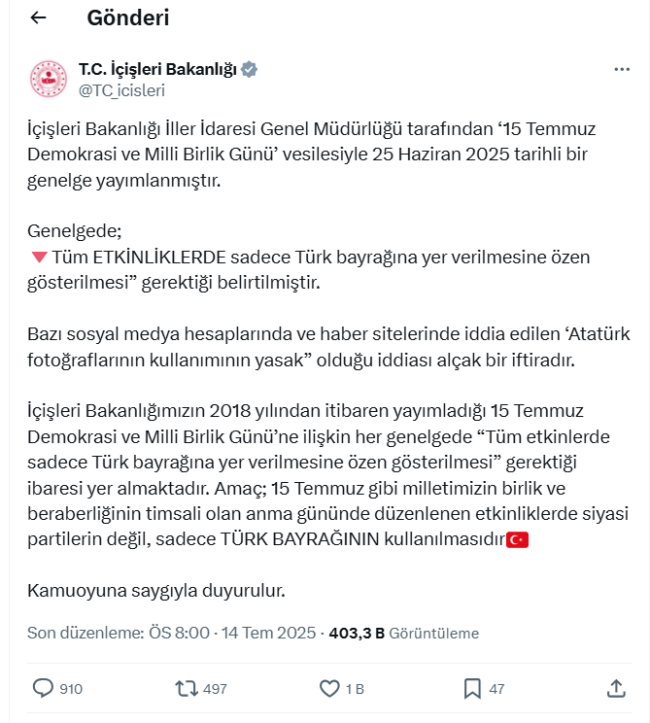Like the post with heart icon
650x723 pixels.
(329, 688)
